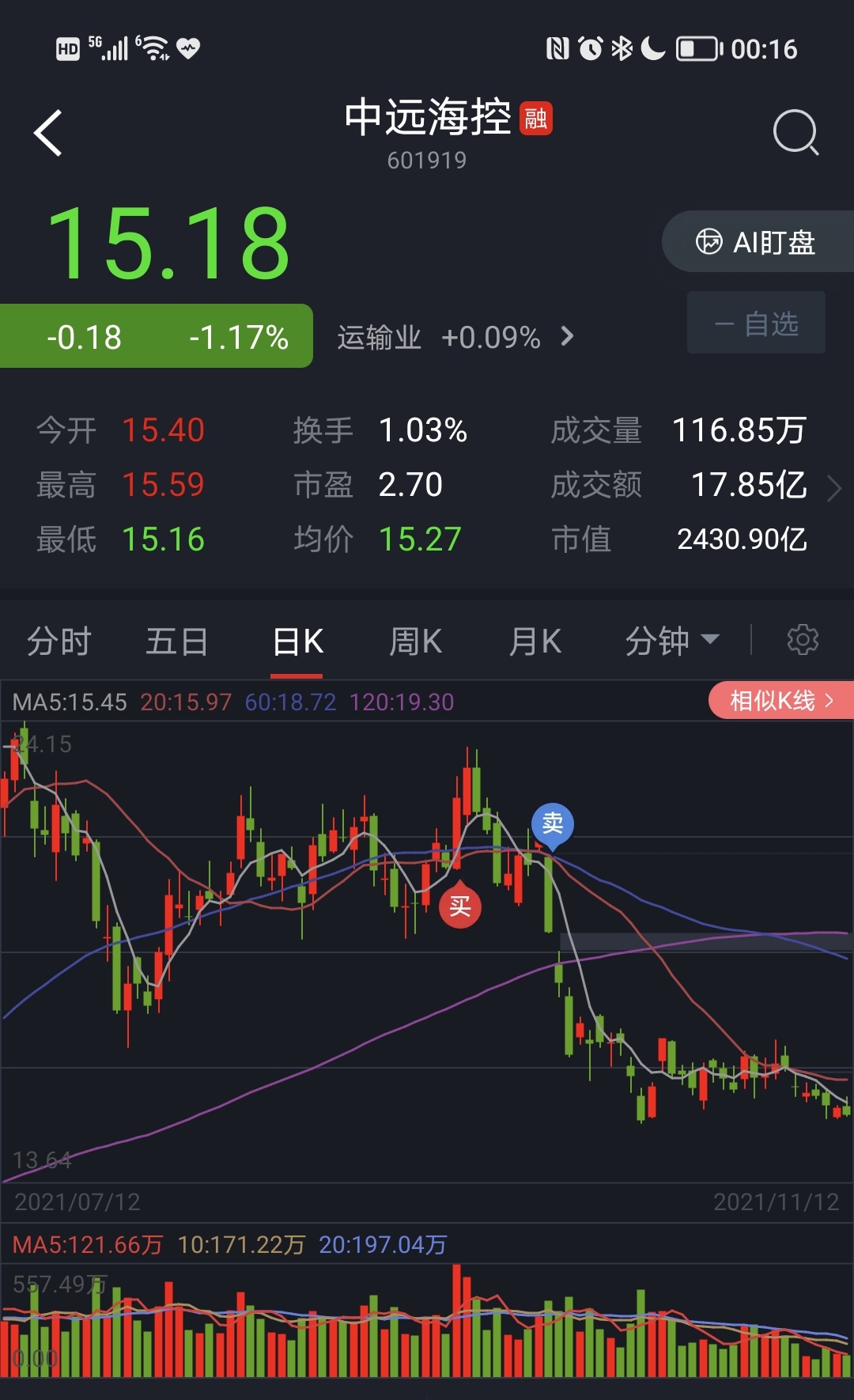Open the 运输业 sector link
The height and width of the screenshot is (1400, 854).
(x=455, y=338)
